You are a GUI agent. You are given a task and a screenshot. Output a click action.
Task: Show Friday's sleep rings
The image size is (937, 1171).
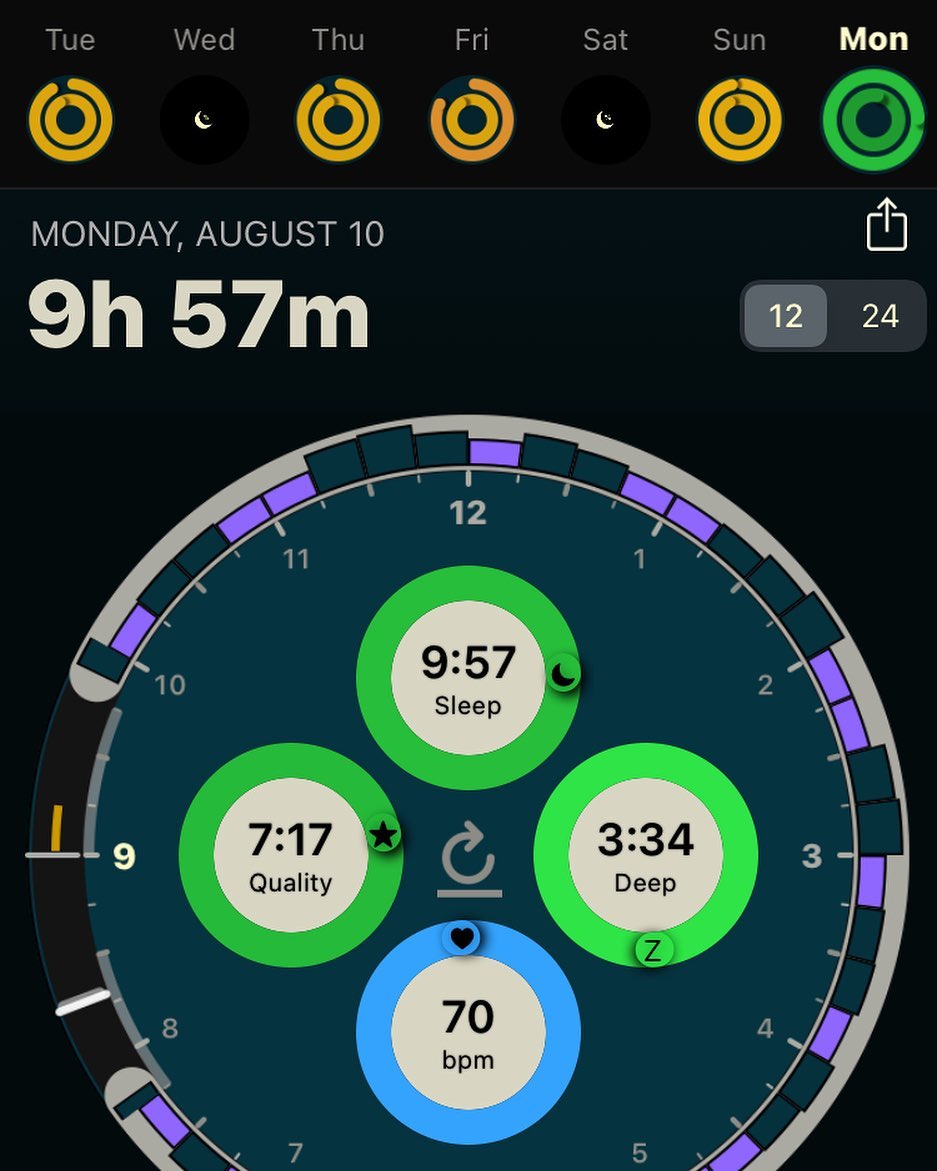click(x=472, y=120)
